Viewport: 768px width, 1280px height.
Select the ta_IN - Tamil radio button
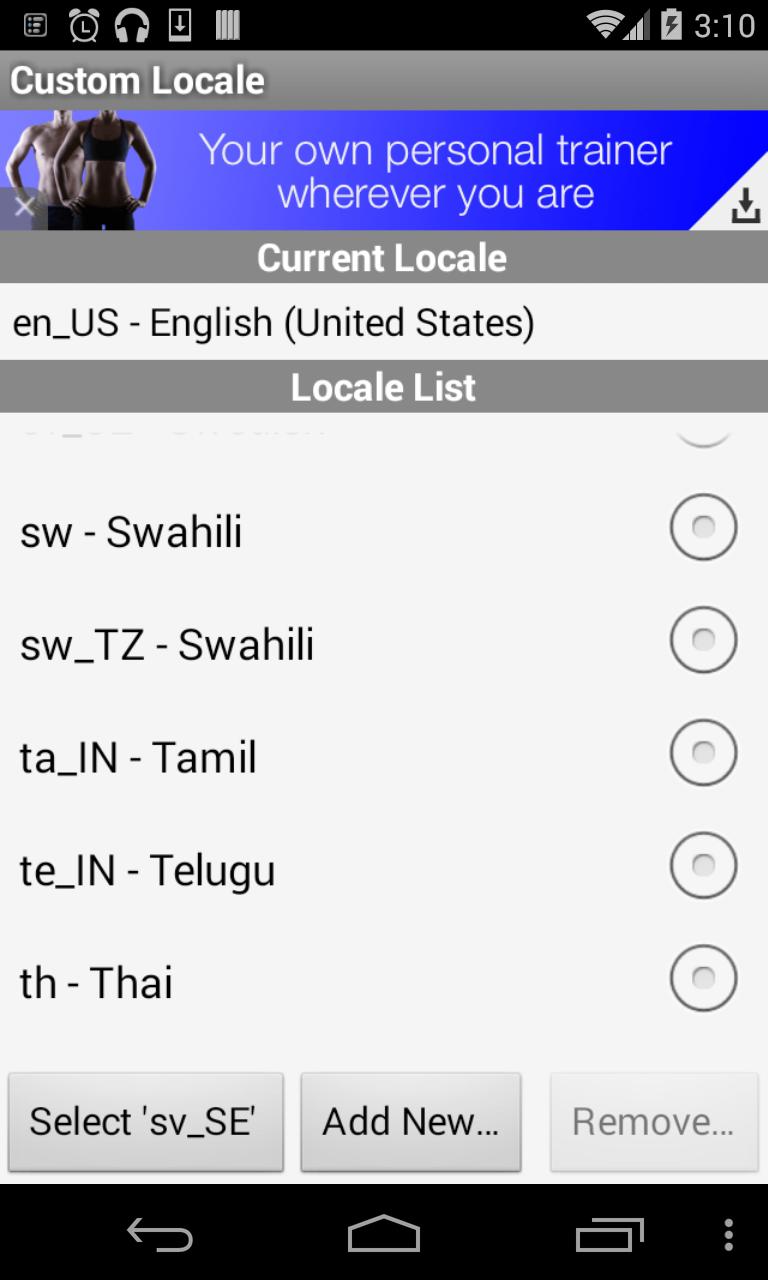[x=703, y=752]
